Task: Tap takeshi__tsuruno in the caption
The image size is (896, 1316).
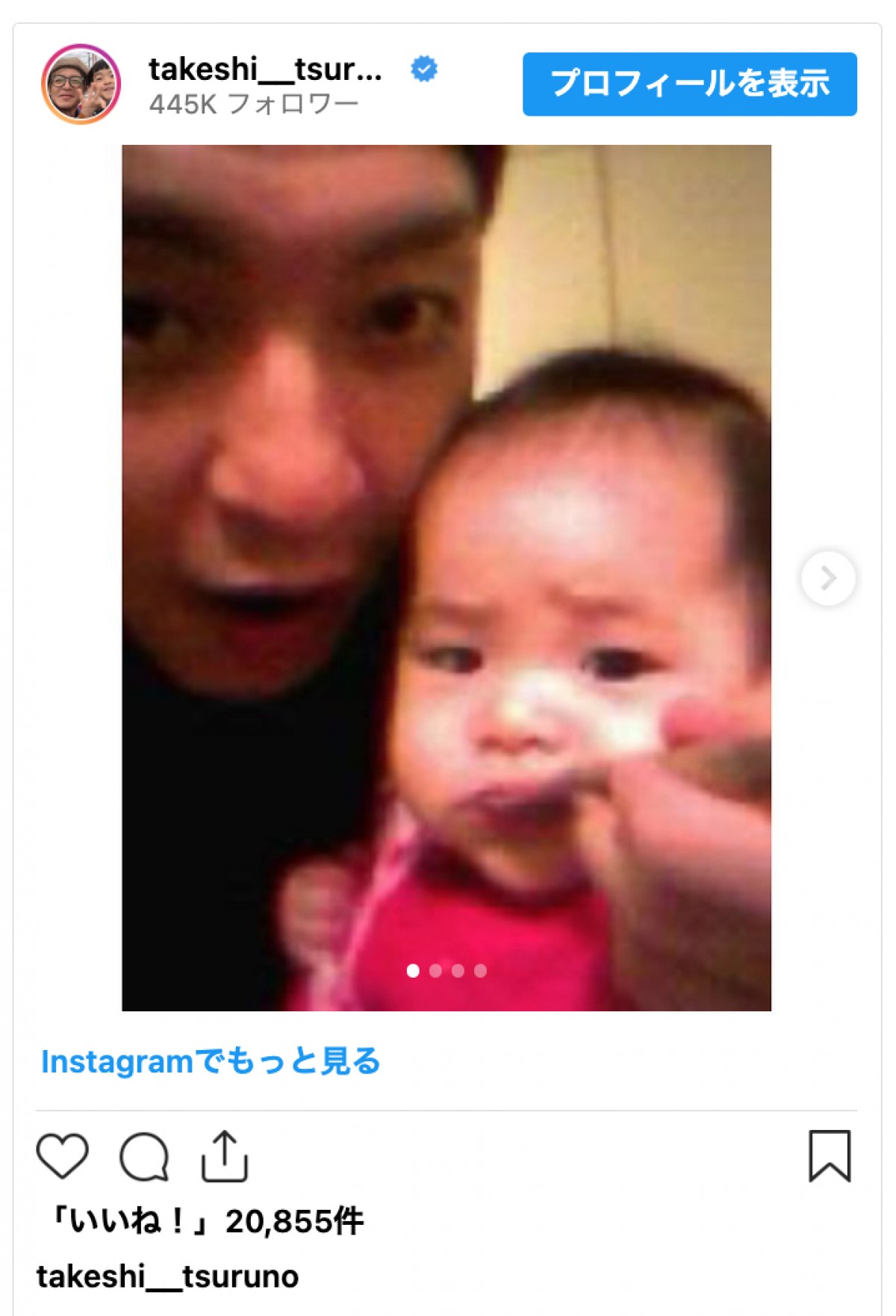Action: pos(167,1276)
